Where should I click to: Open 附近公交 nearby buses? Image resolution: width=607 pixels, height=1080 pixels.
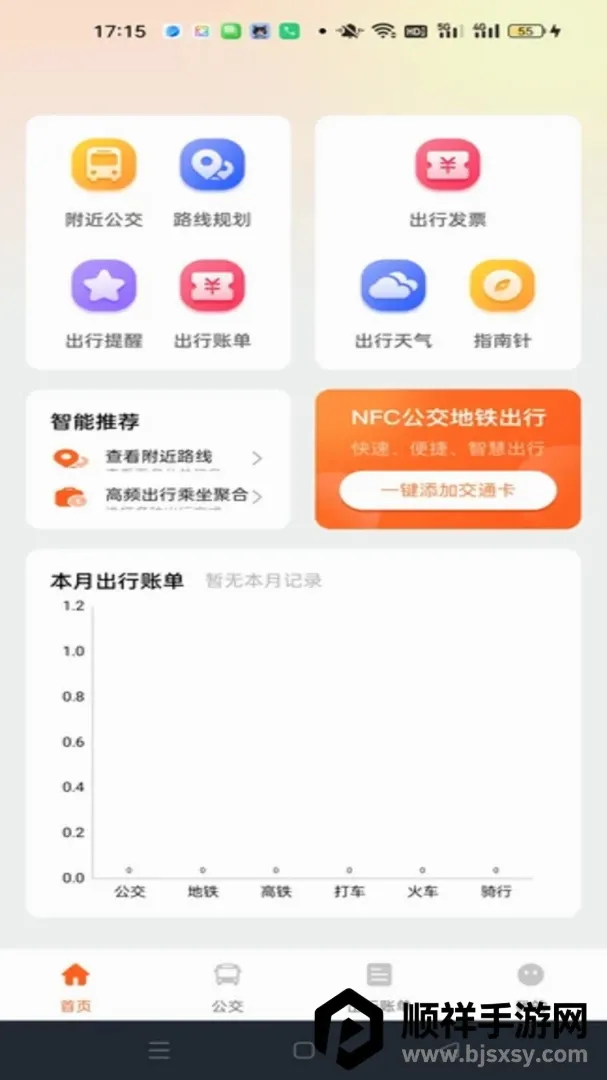tap(104, 183)
